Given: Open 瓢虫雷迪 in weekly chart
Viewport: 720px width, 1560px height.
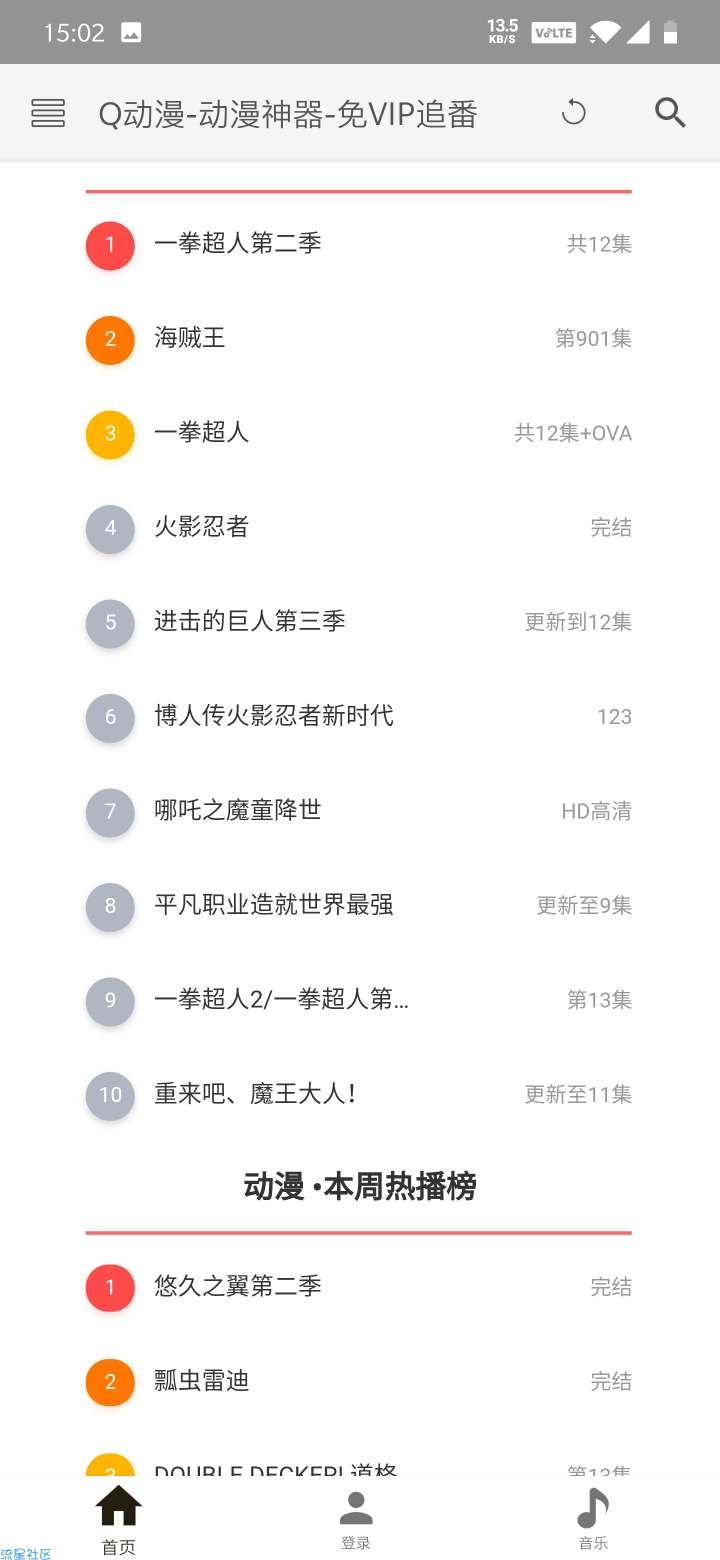Looking at the screenshot, I should 359,1381.
